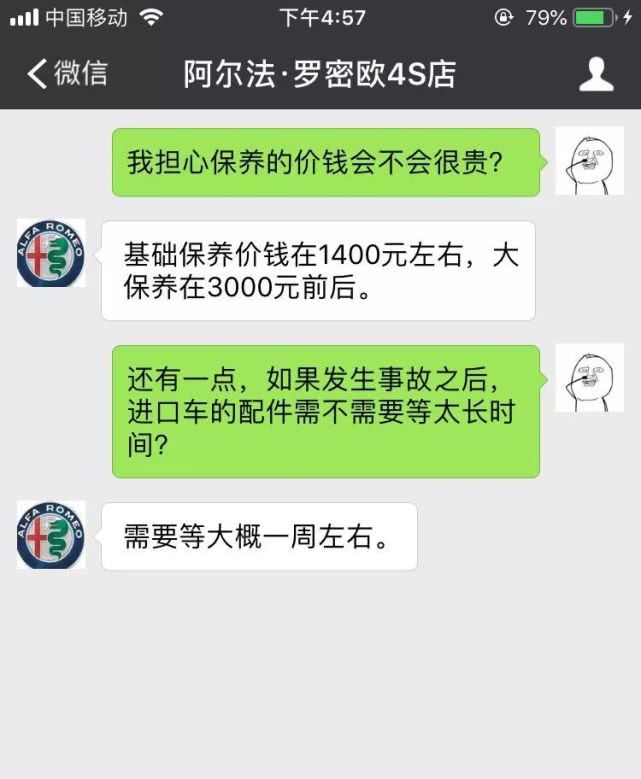Go back to the 微信 chat list
Screen dimensions: 641x779
pos(66,74)
